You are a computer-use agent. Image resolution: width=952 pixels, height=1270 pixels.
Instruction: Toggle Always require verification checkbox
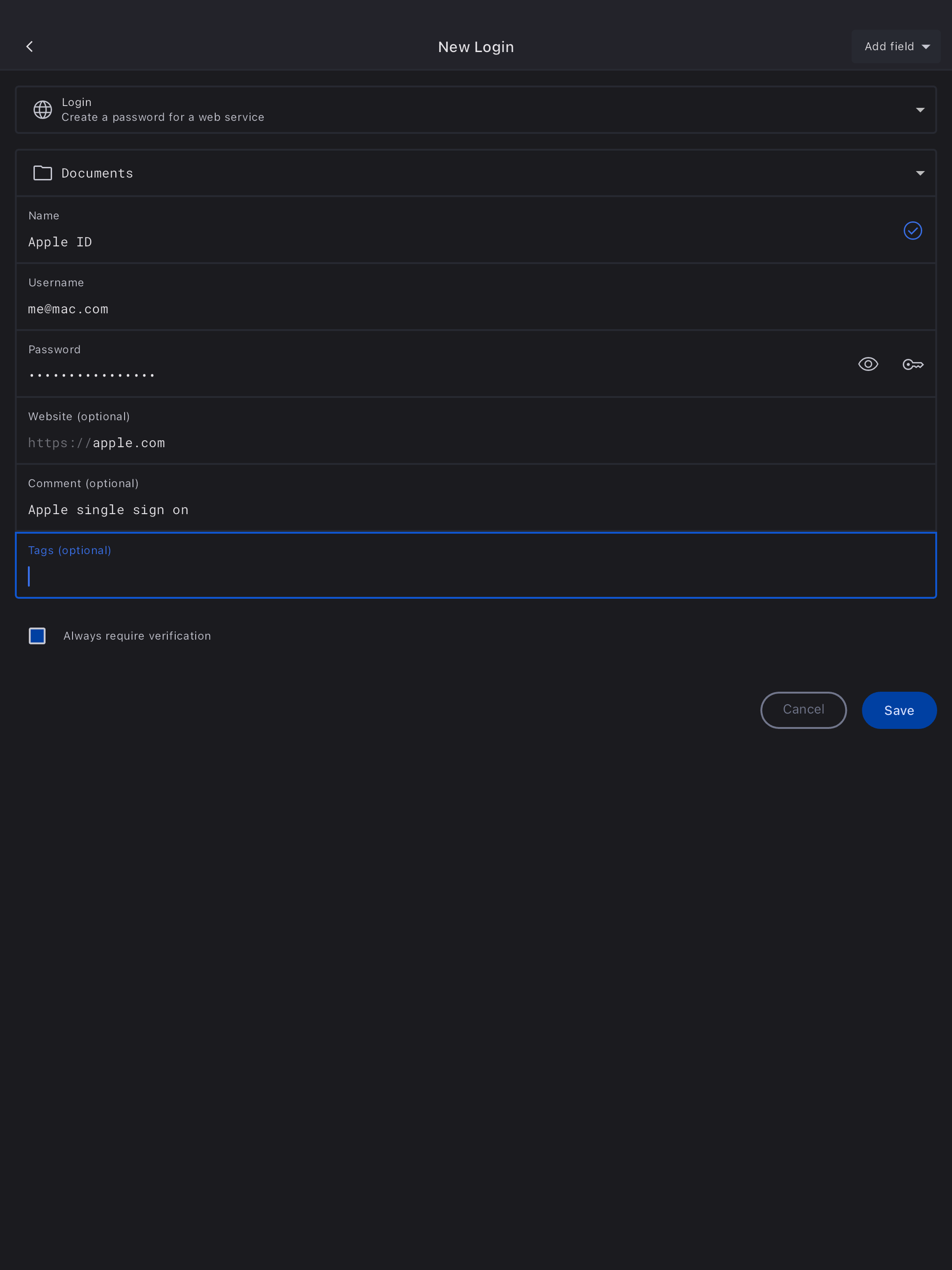pyautogui.click(x=37, y=635)
